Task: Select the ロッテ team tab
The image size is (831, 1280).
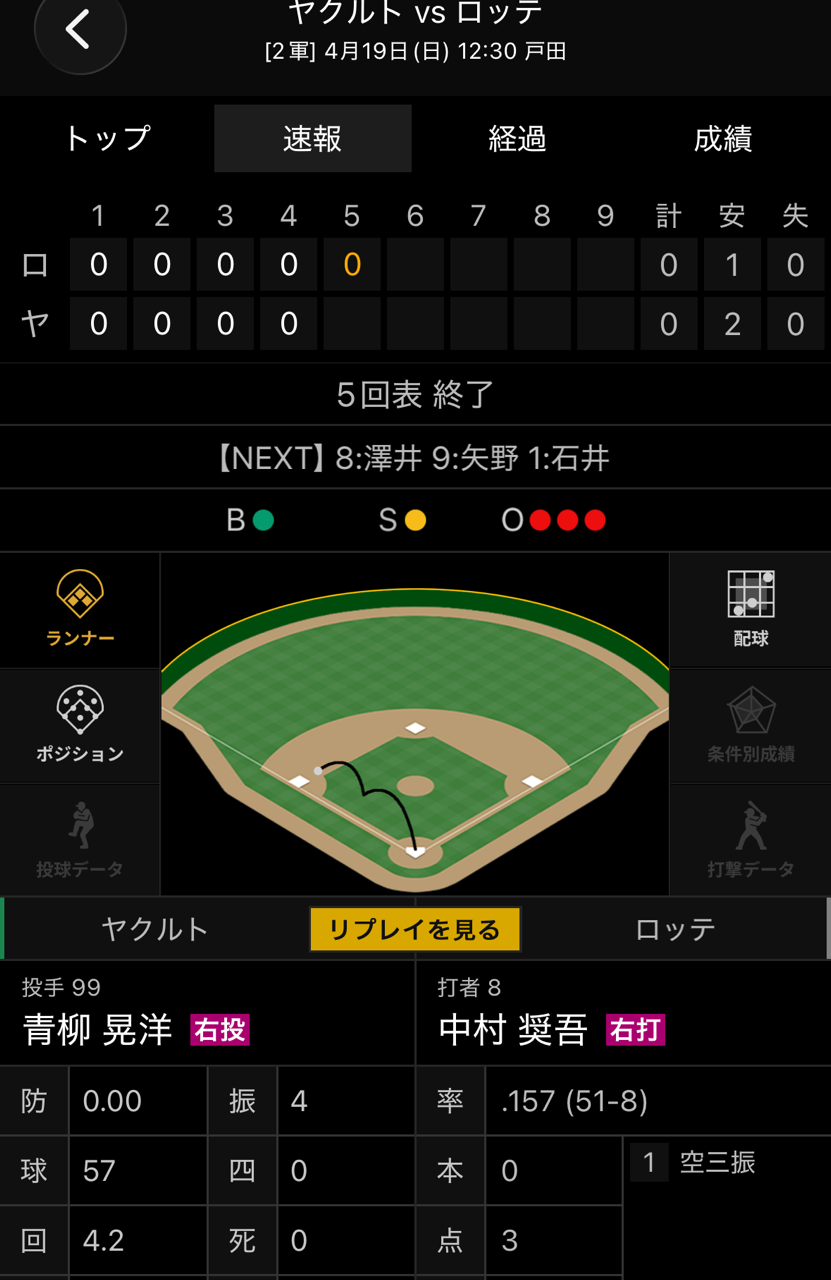Action: (x=676, y=929)
